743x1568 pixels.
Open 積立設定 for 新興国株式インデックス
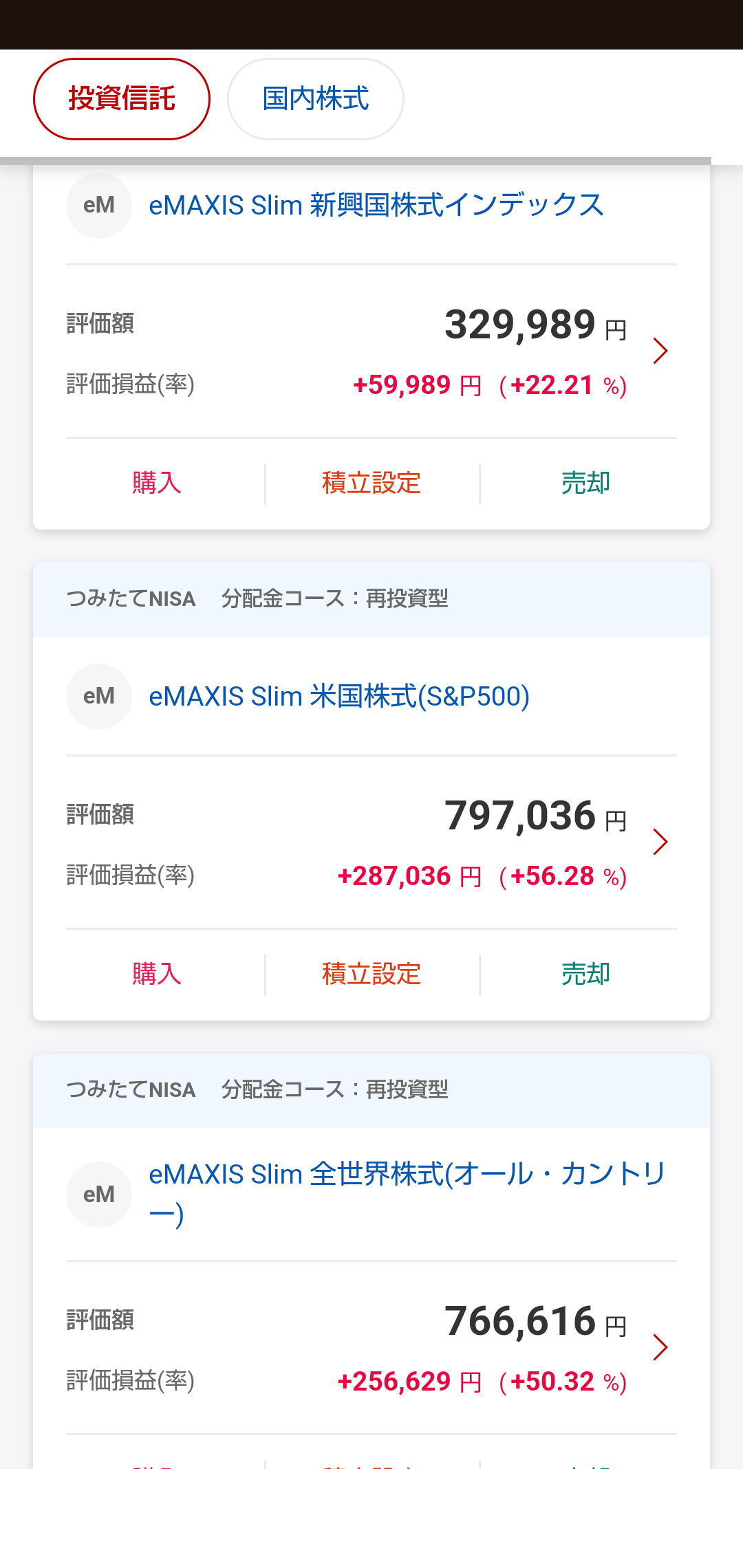point(371,483)
